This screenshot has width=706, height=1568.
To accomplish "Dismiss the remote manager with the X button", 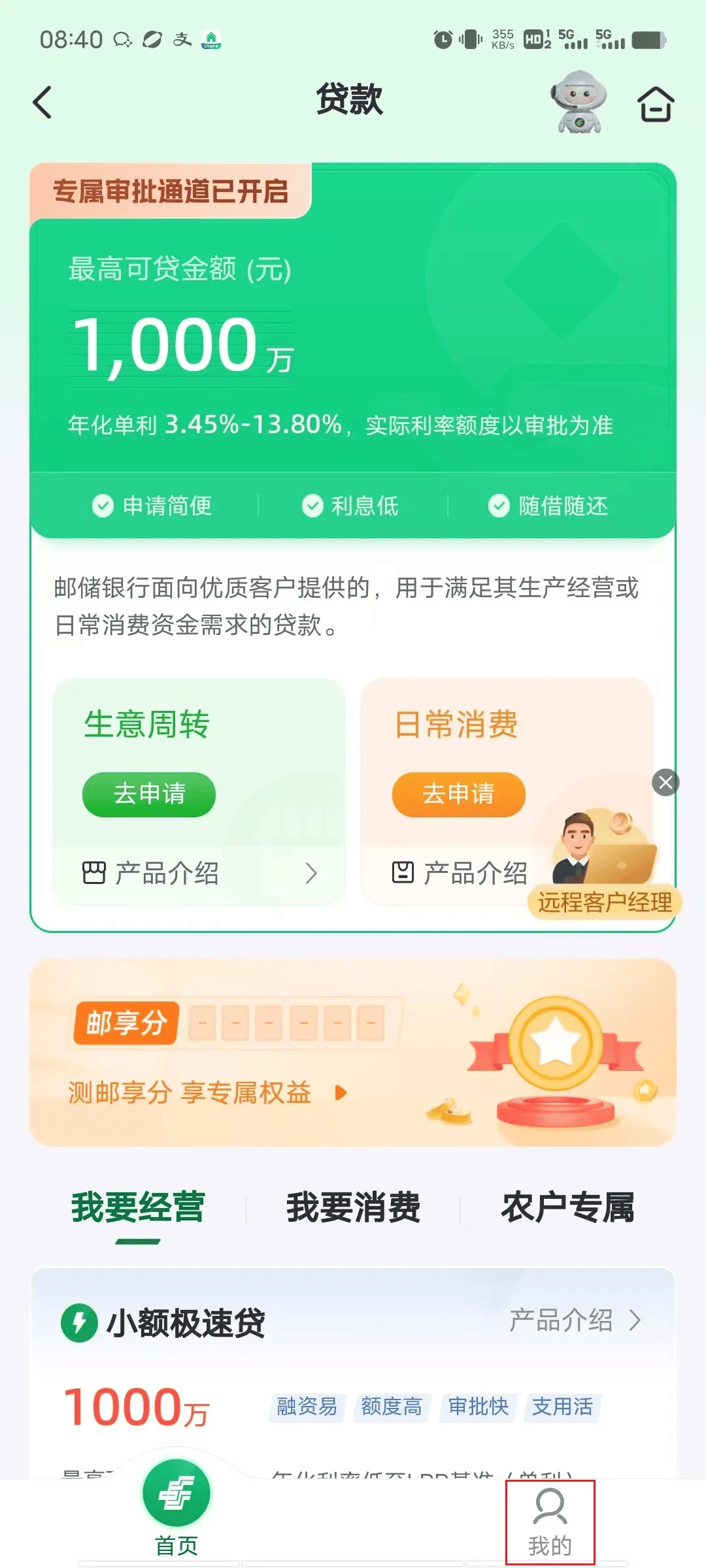I will [x=665, y=783].
